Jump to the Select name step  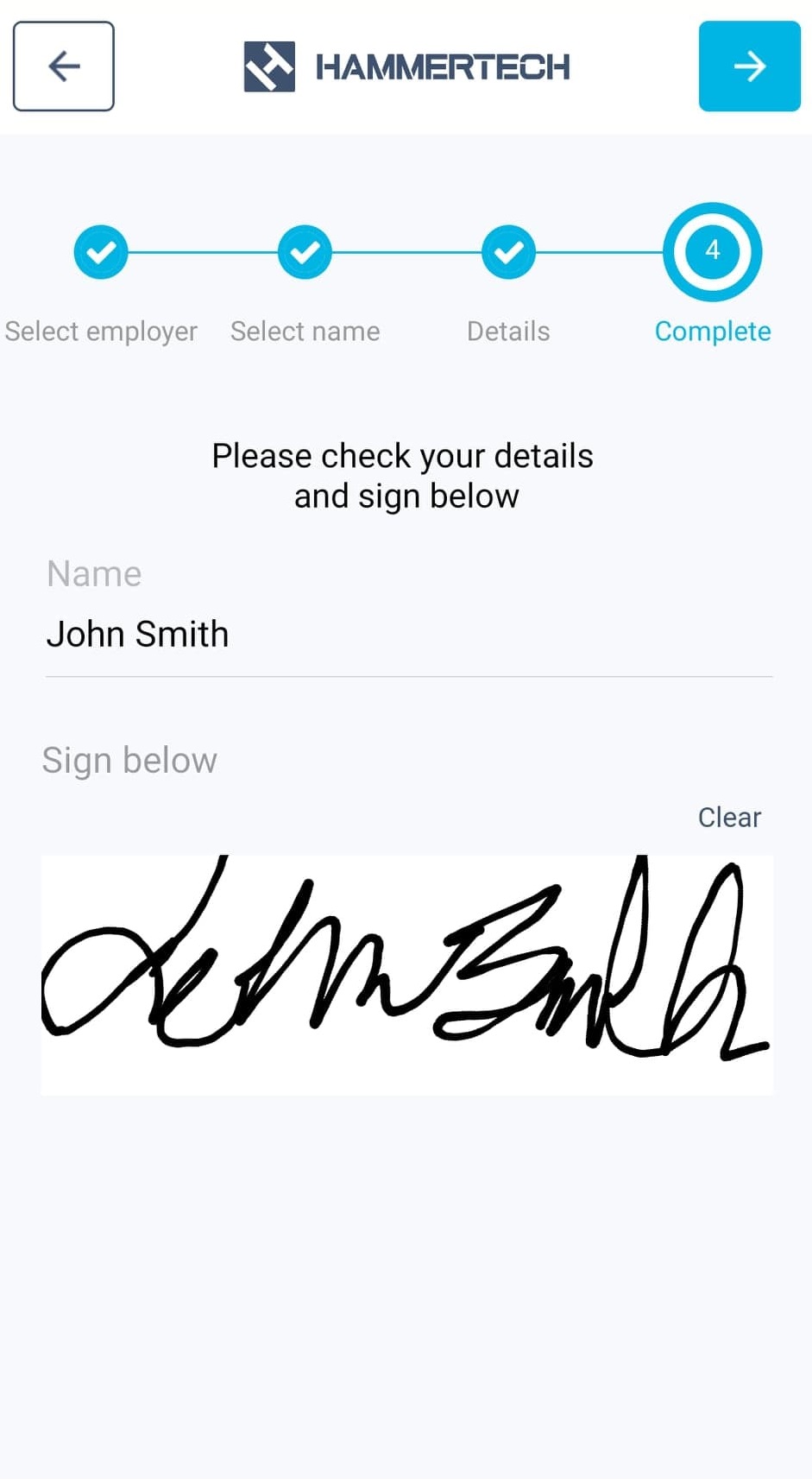[x=305, y=252]
